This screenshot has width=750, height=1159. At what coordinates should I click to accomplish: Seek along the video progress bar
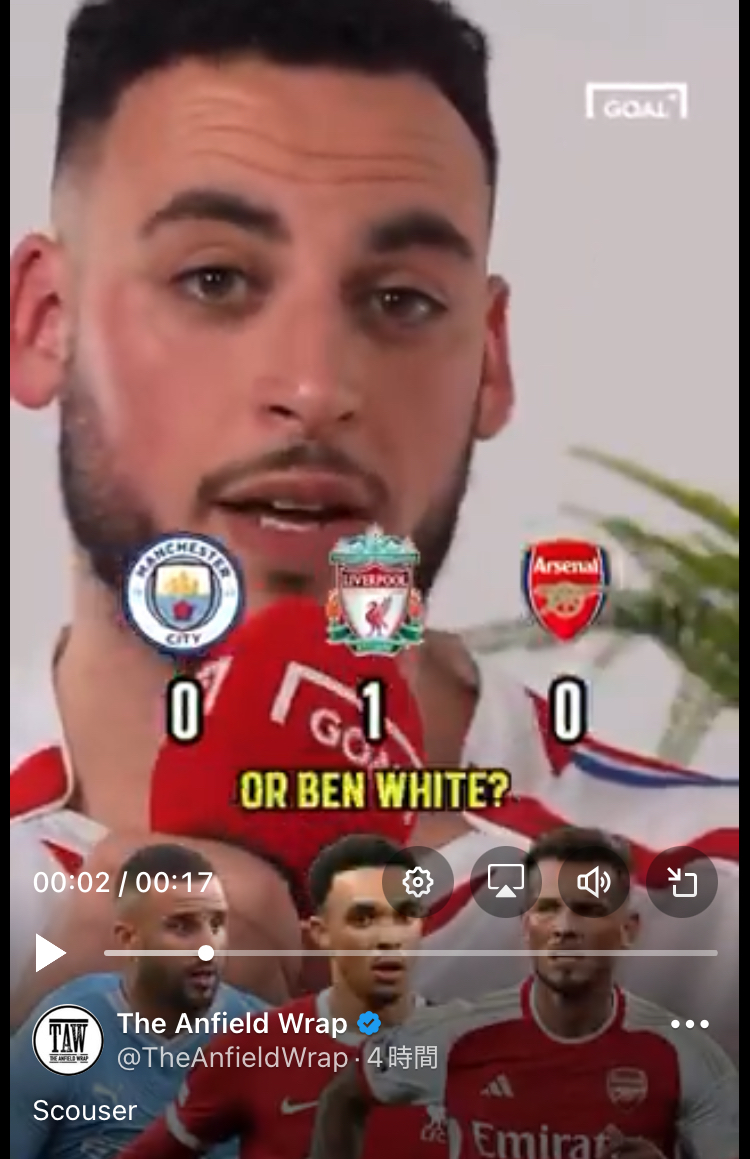click(410, 953)
